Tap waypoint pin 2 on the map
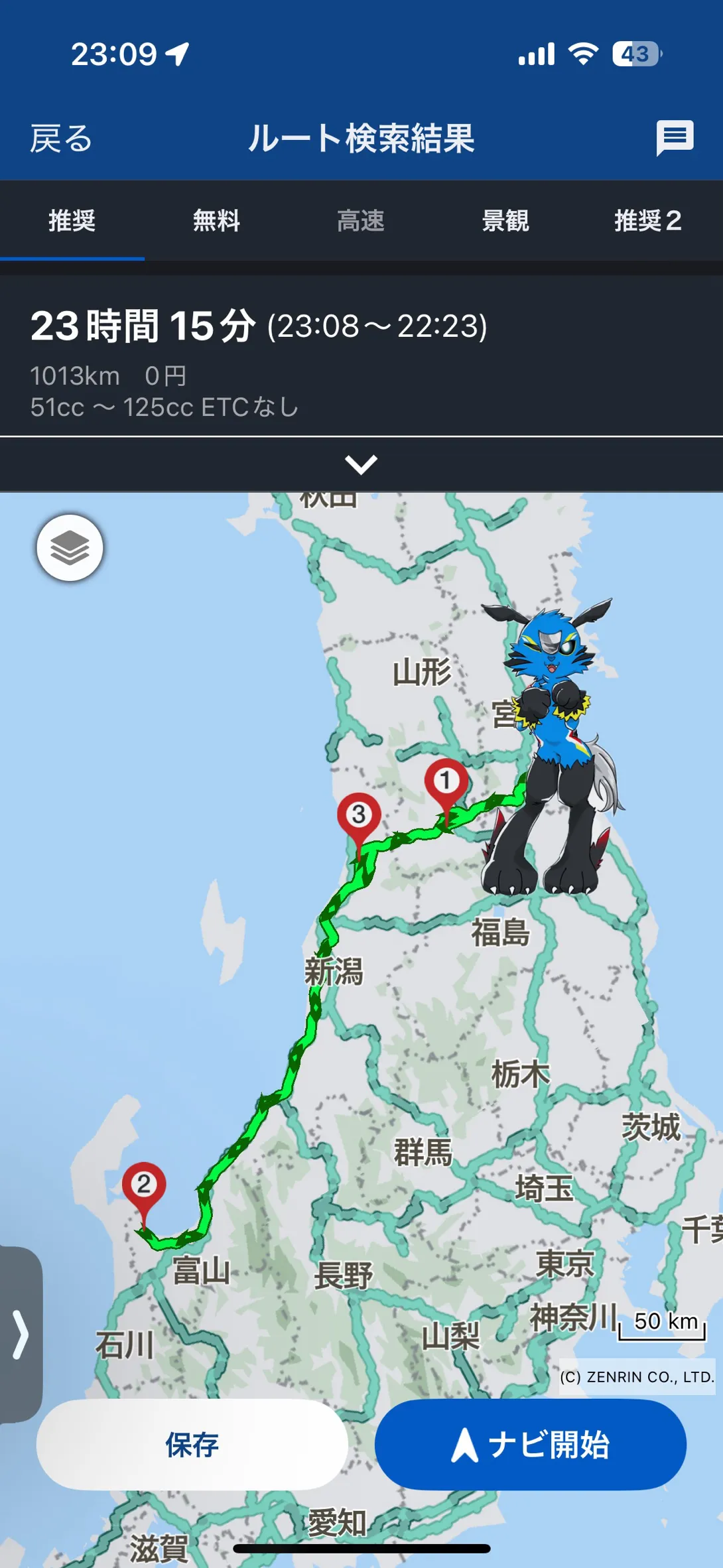Screen dimensions: 723x1568 (144, 1187)
